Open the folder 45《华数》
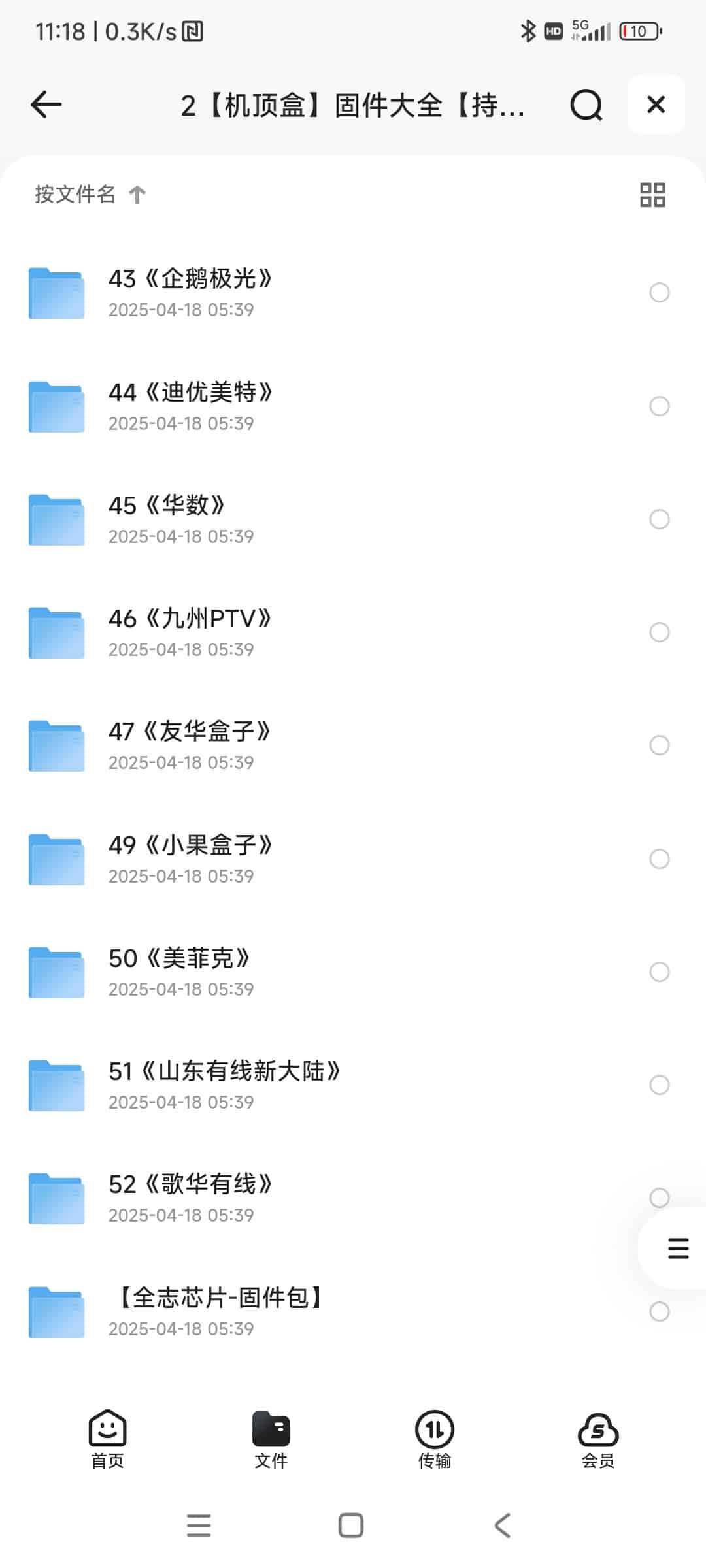Viewport: 706px width, 1568px height. [167, 519]
